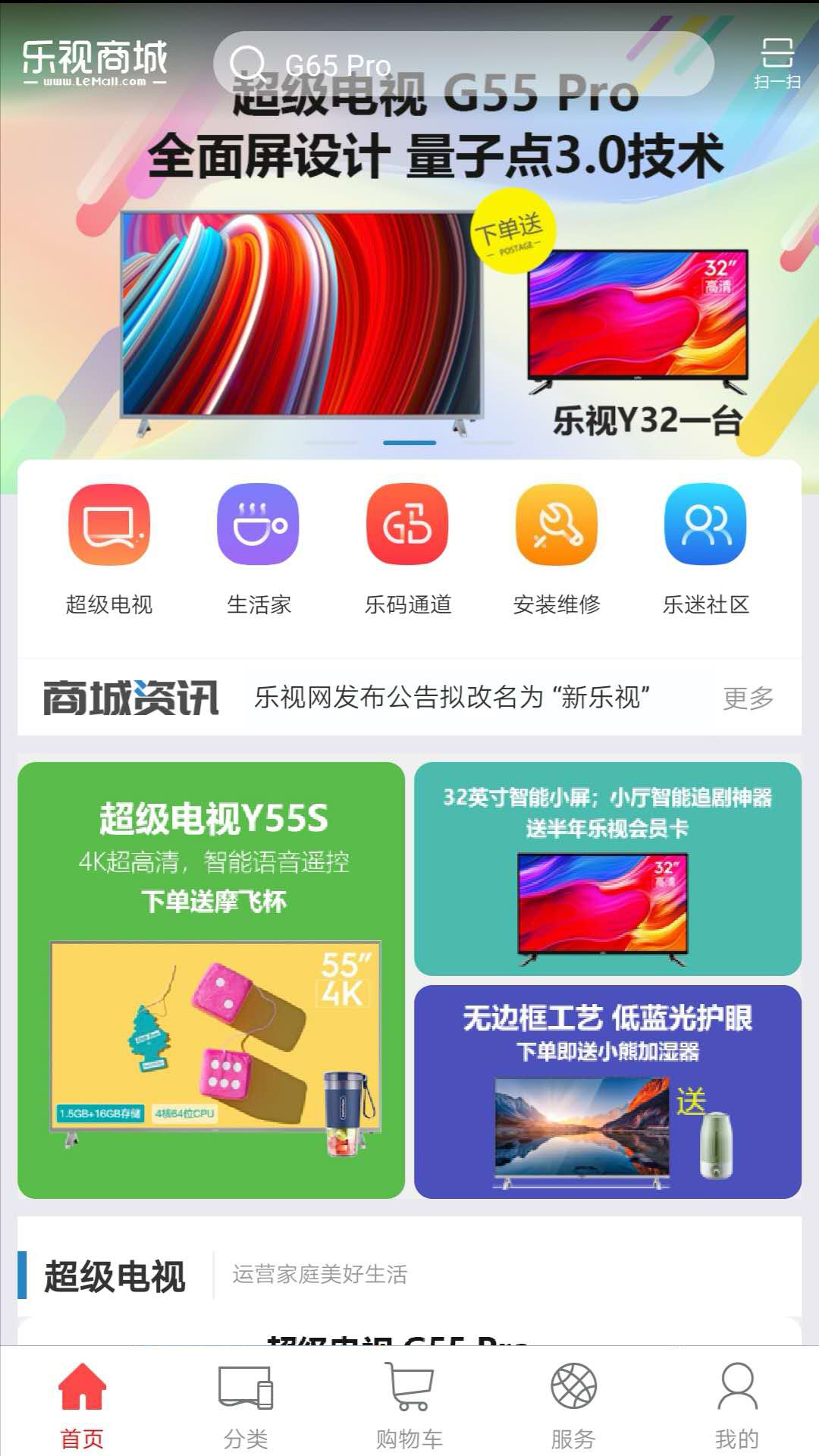
Task: Switch to the 我的 tab
Action: click(x=737, y=1404)
